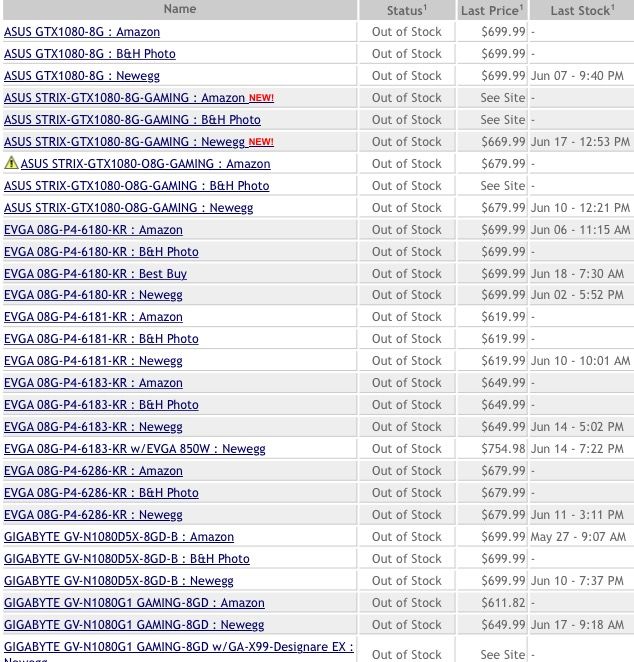Open GIGABYTE GV-N1080G1 GAMING-8GD : Newegg link

click(135, 625)
